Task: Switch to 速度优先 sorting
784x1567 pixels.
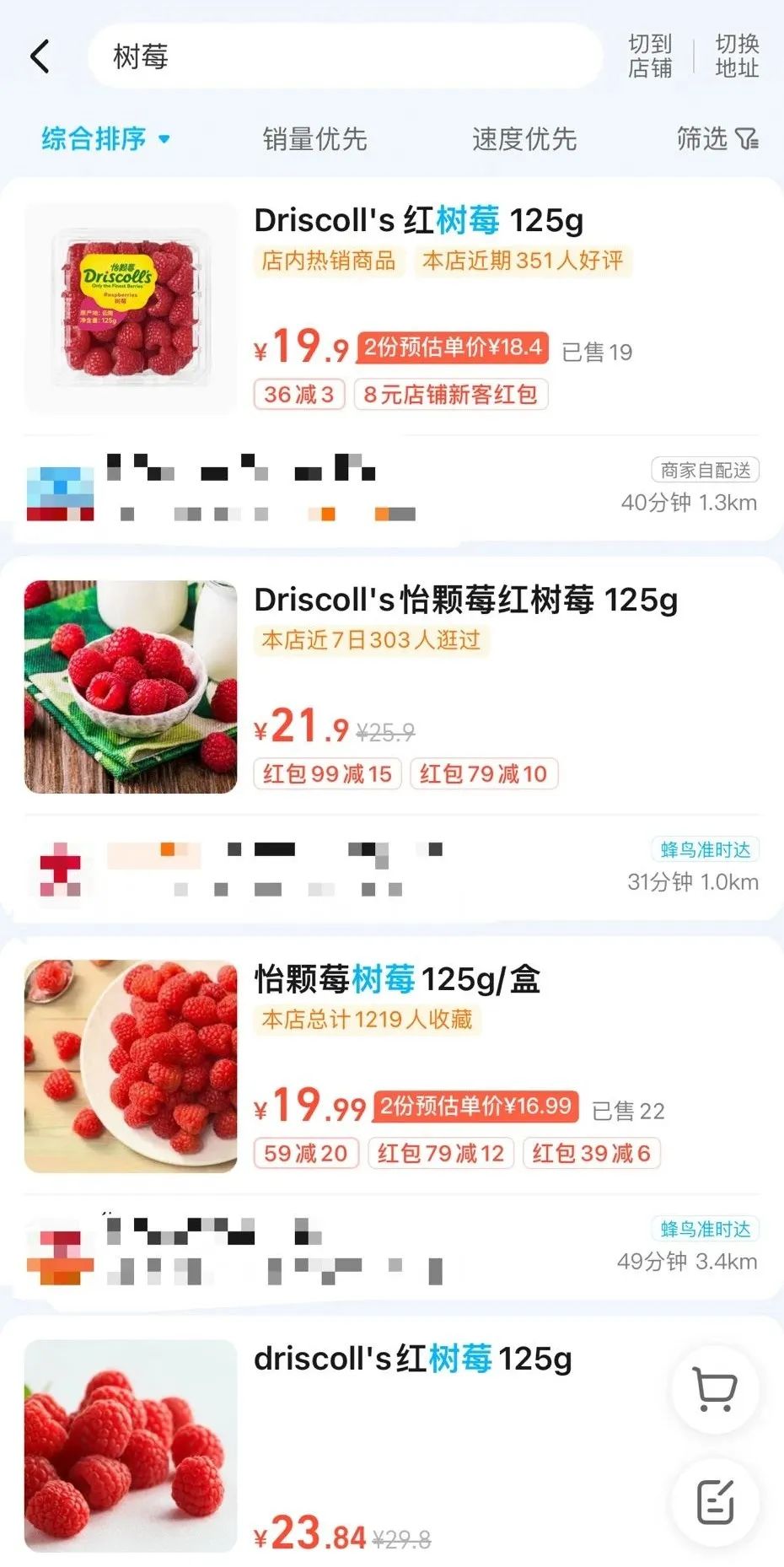Action: (524, 138)
